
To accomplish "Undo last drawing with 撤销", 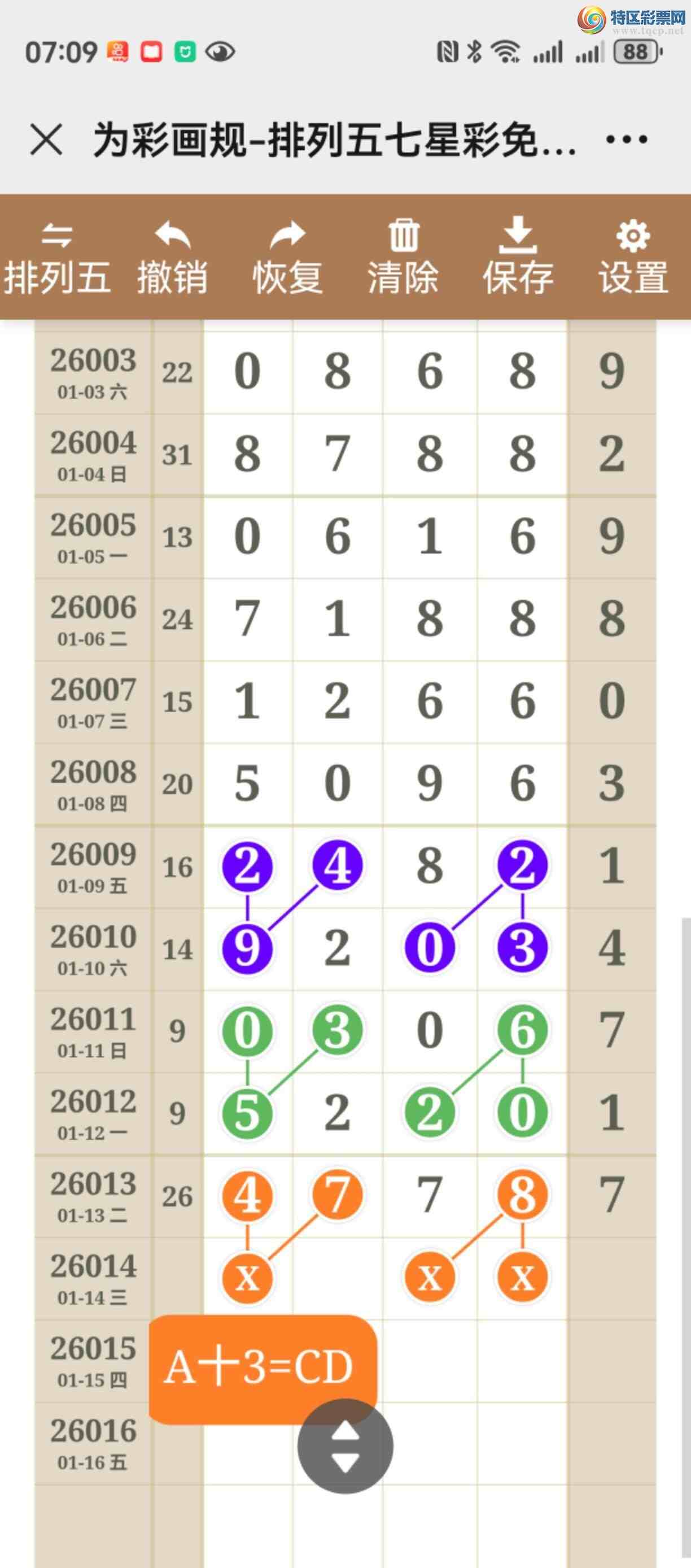I will 173,258.
